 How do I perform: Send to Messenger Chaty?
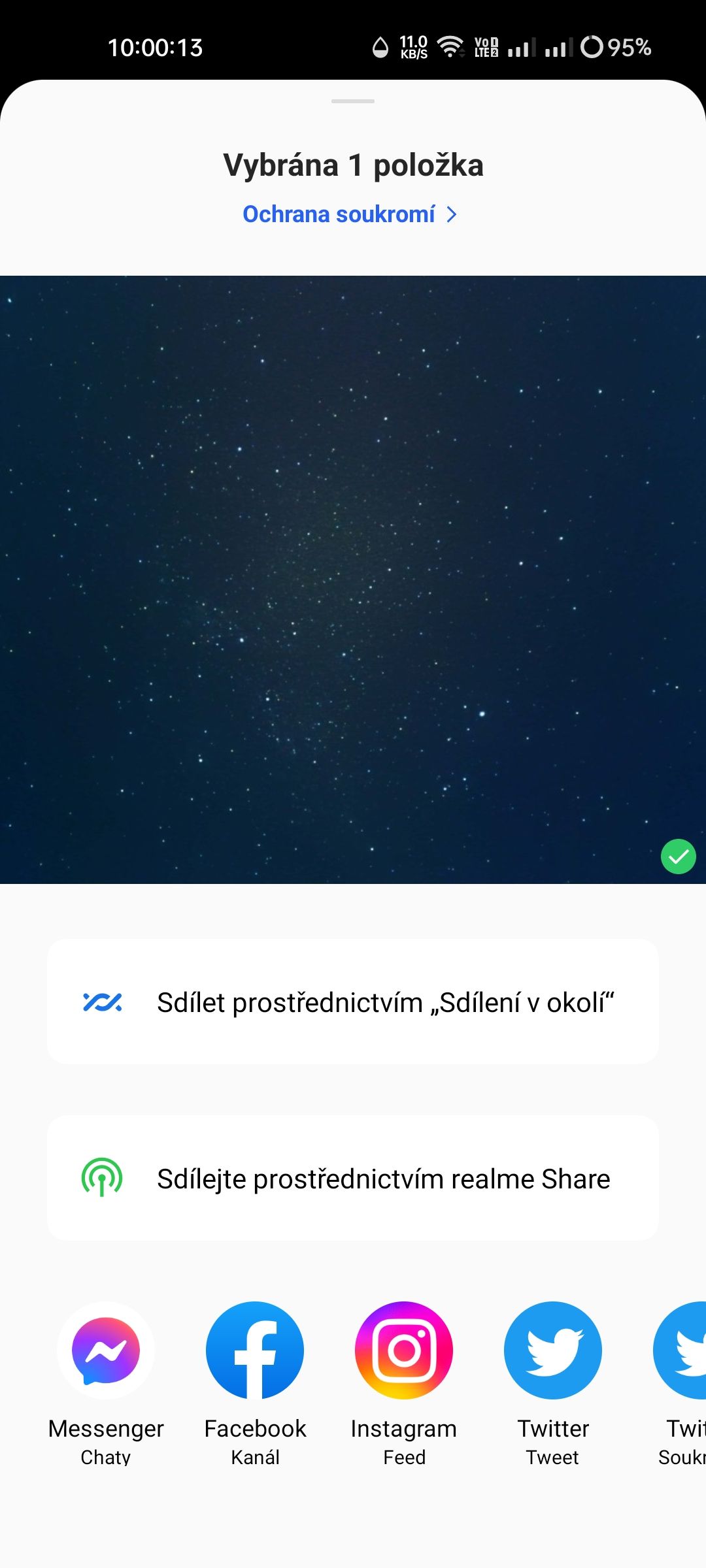pyautogui.click(x=106, y=1350)
